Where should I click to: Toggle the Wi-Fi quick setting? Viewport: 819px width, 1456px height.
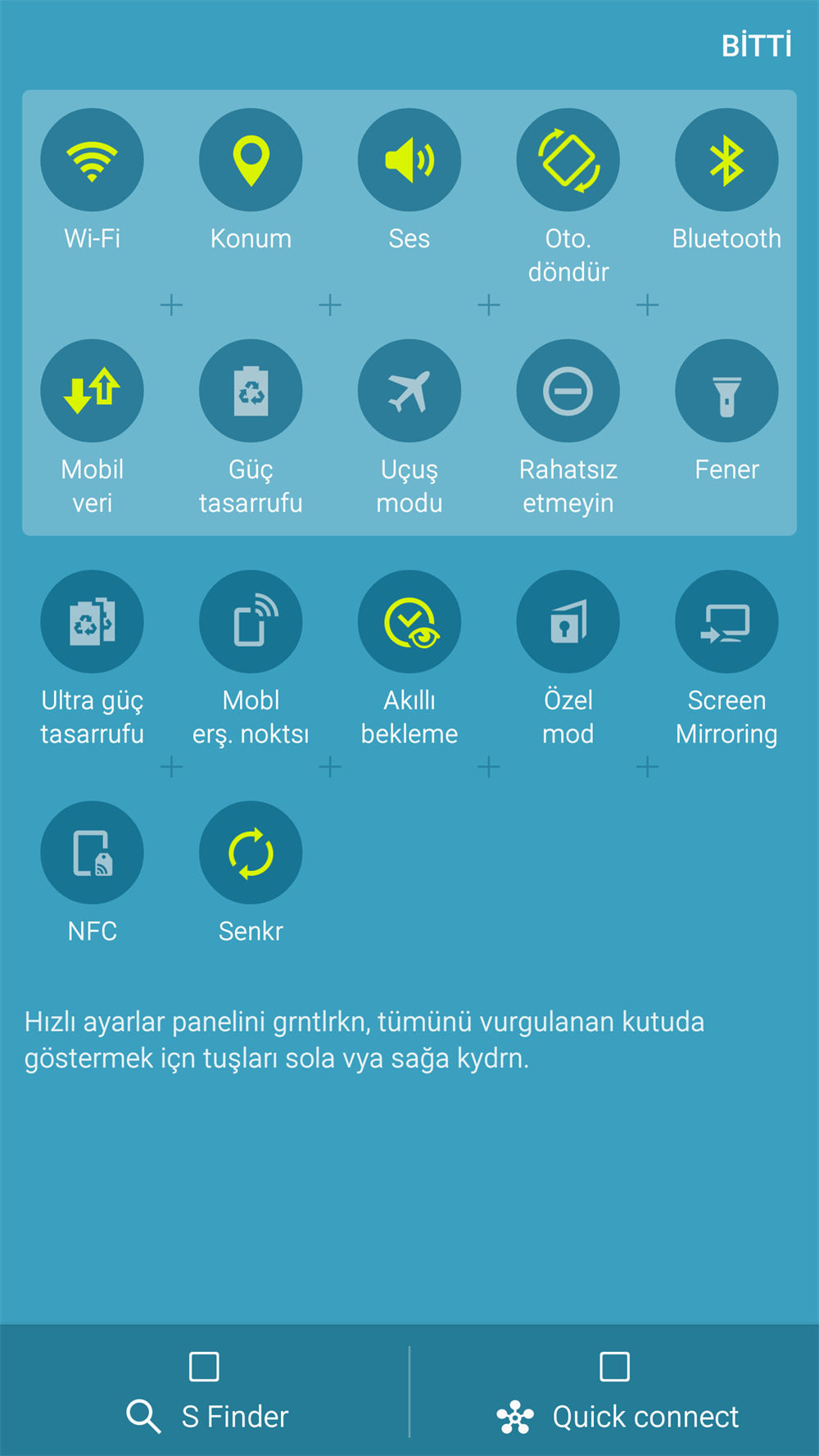92,160
